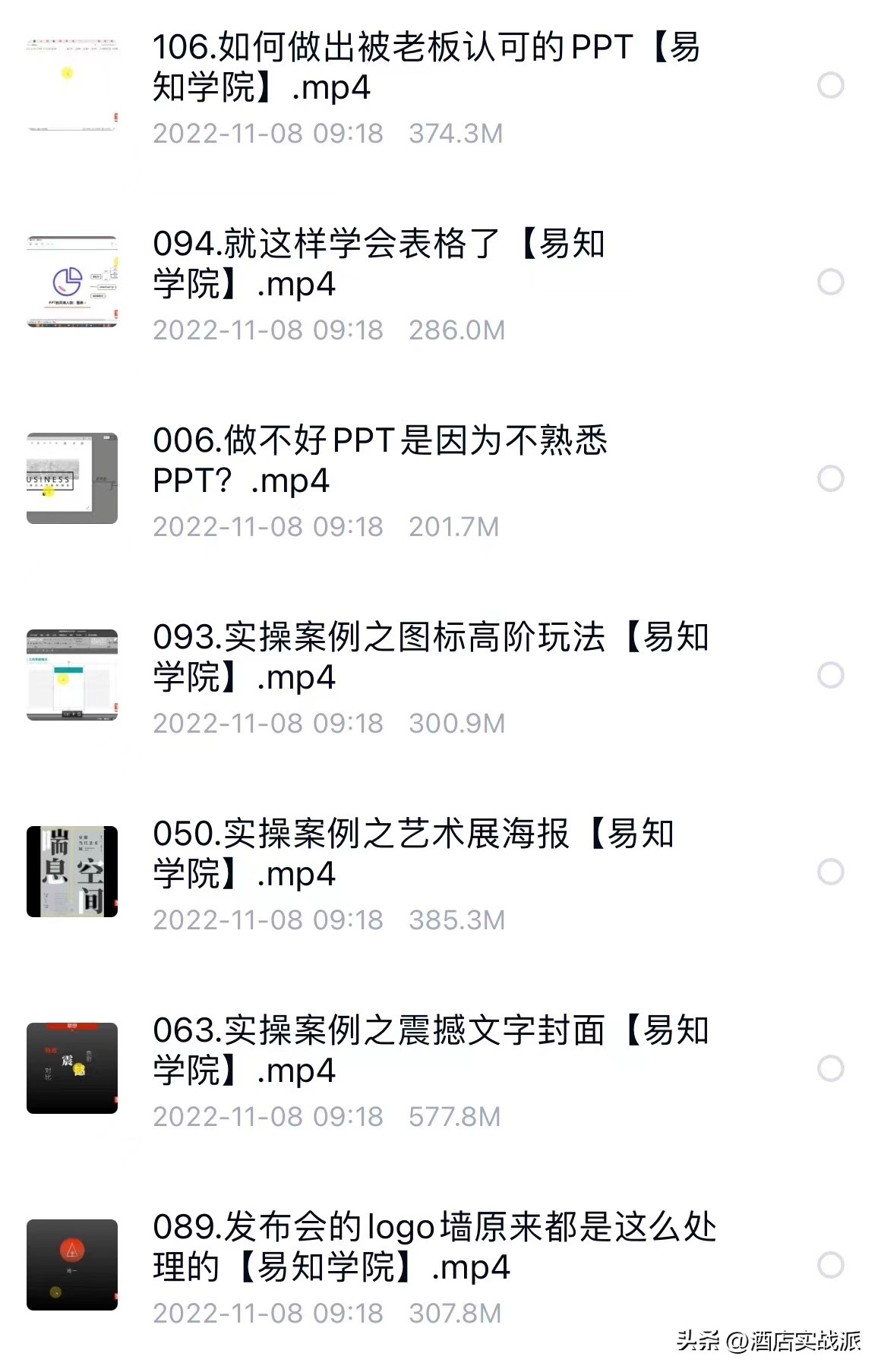Open the thumbnail for video 093 icon tutorial
Screen dimensions: 881x1372
[72, 672]
